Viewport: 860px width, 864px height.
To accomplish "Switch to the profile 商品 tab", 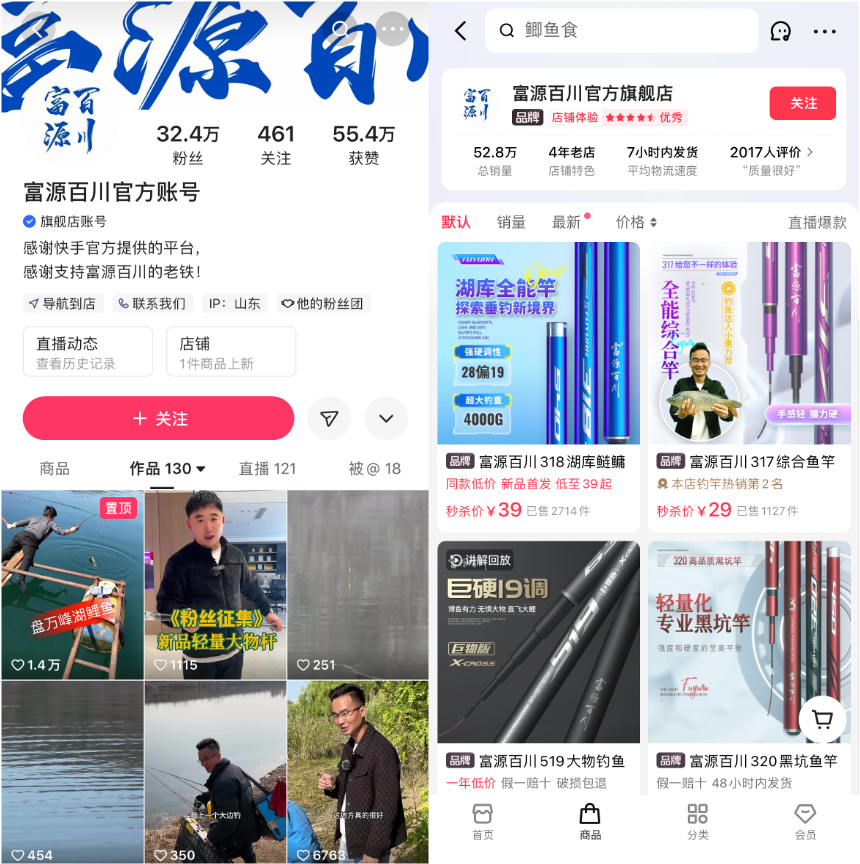I will coord(55,468).
